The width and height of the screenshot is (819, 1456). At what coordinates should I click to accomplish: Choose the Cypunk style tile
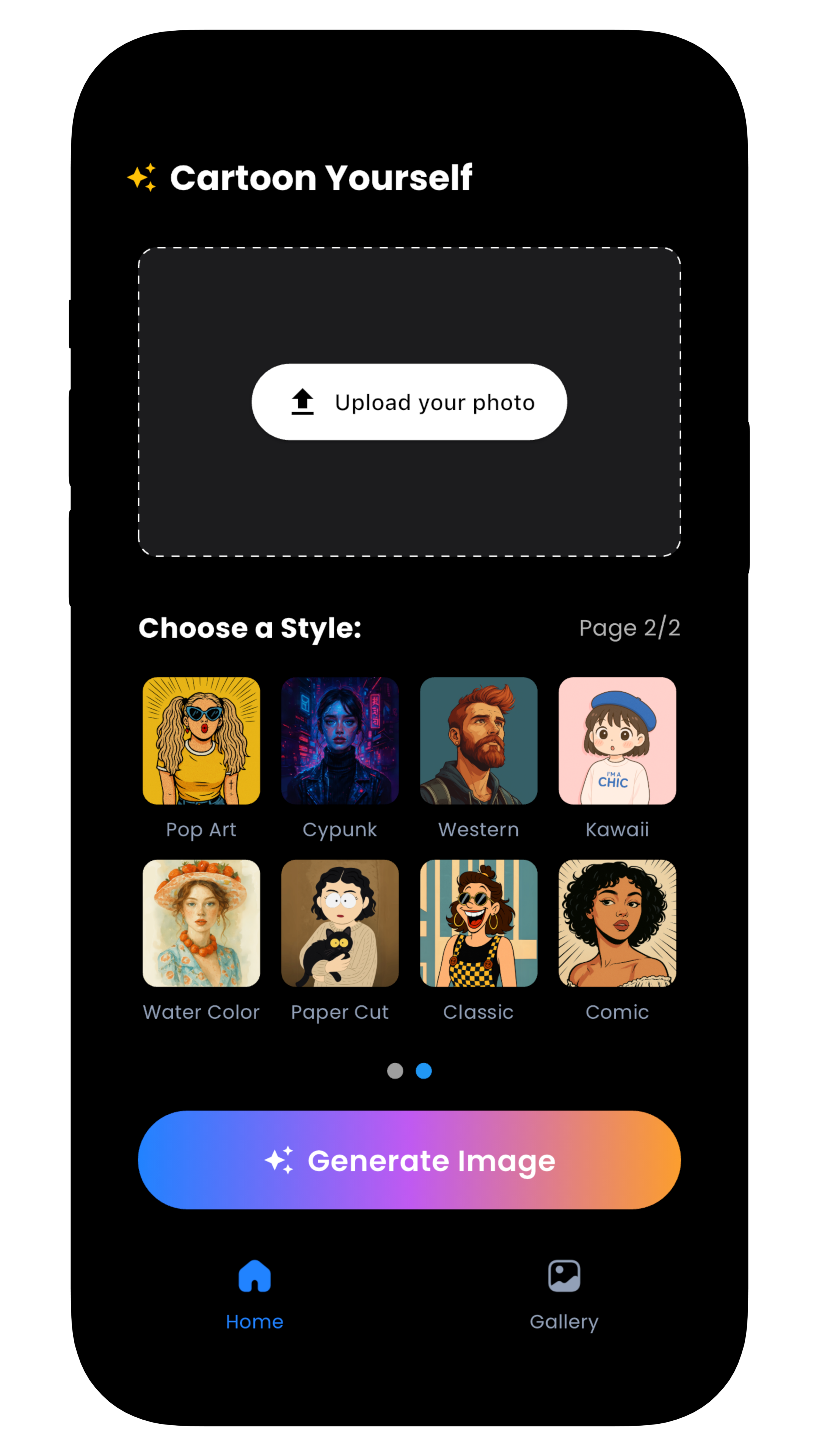[340, 741]
